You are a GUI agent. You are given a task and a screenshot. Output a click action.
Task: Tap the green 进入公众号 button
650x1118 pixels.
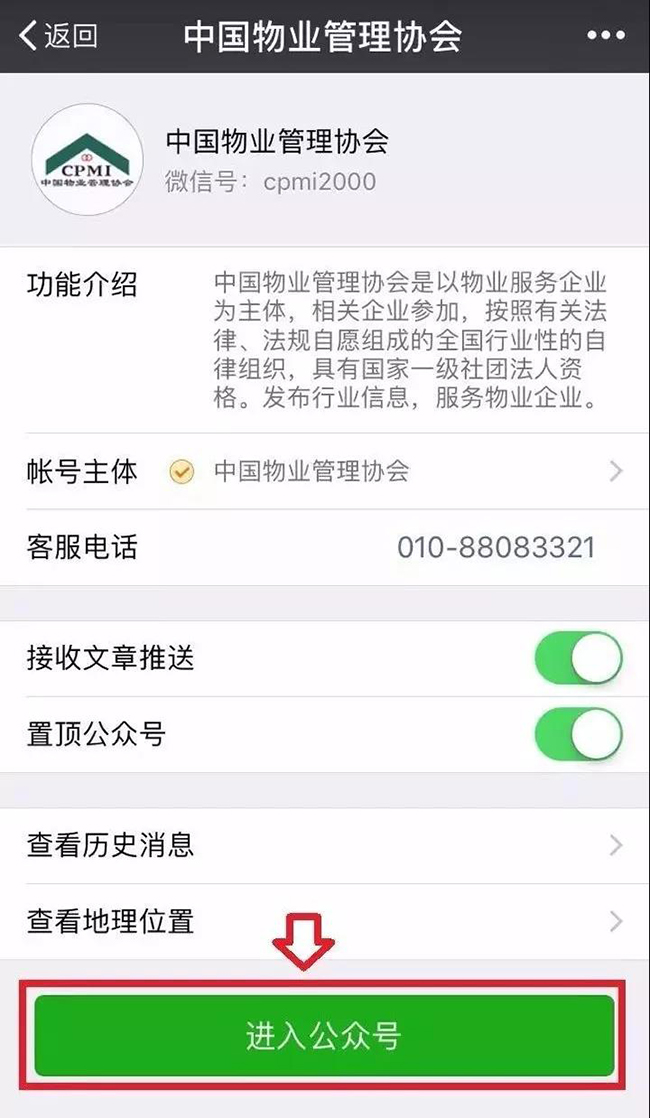pyautogui.click(x=324, y=1036)
